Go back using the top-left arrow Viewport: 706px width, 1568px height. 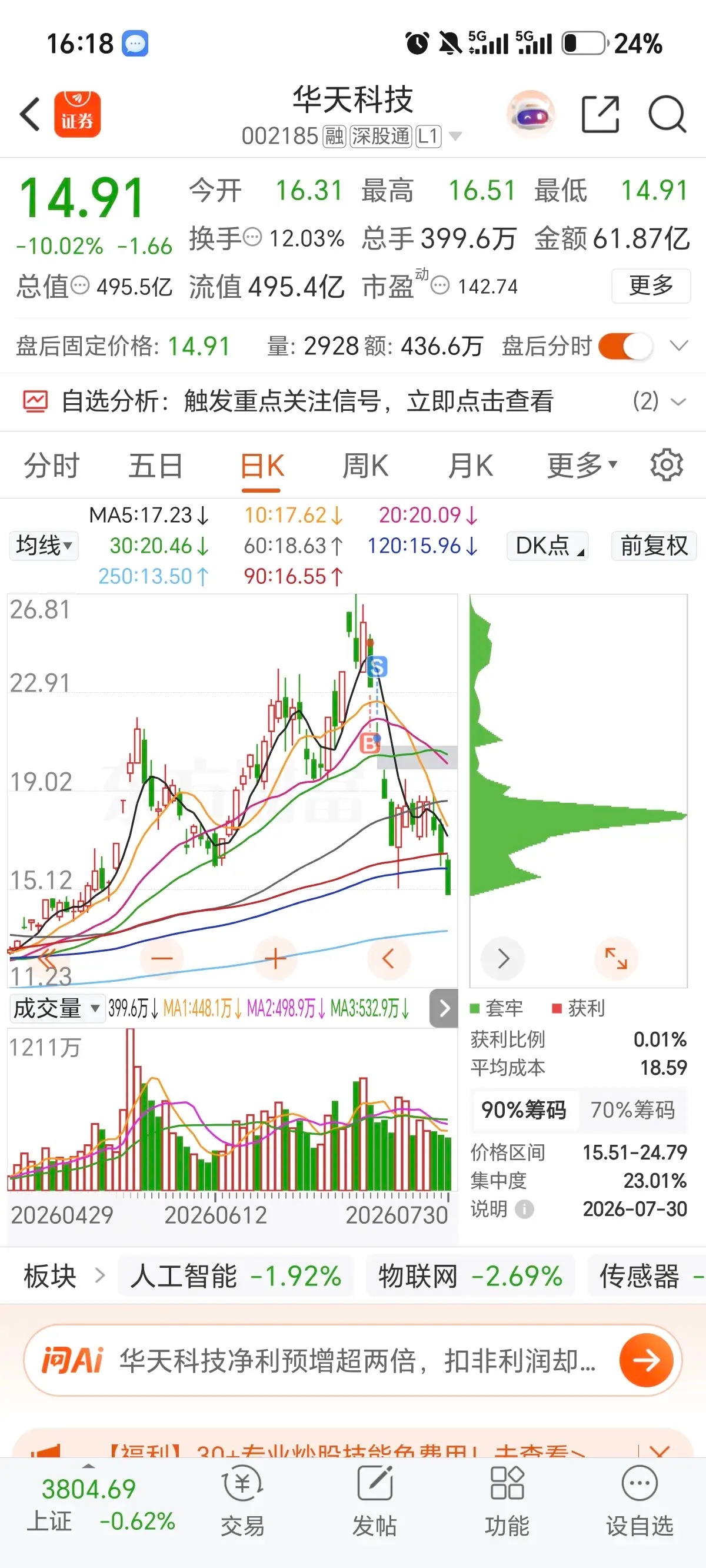[x=31, y=114]
